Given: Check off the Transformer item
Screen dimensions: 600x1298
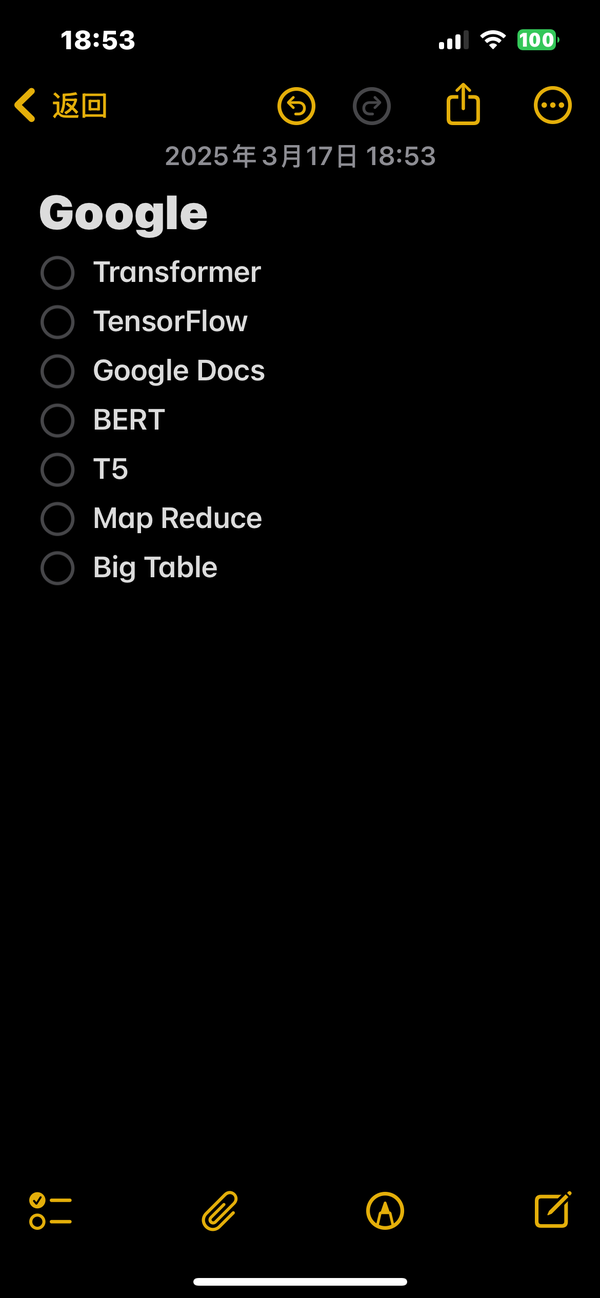Looking at the screenshot, I should (x=57, y=273).
